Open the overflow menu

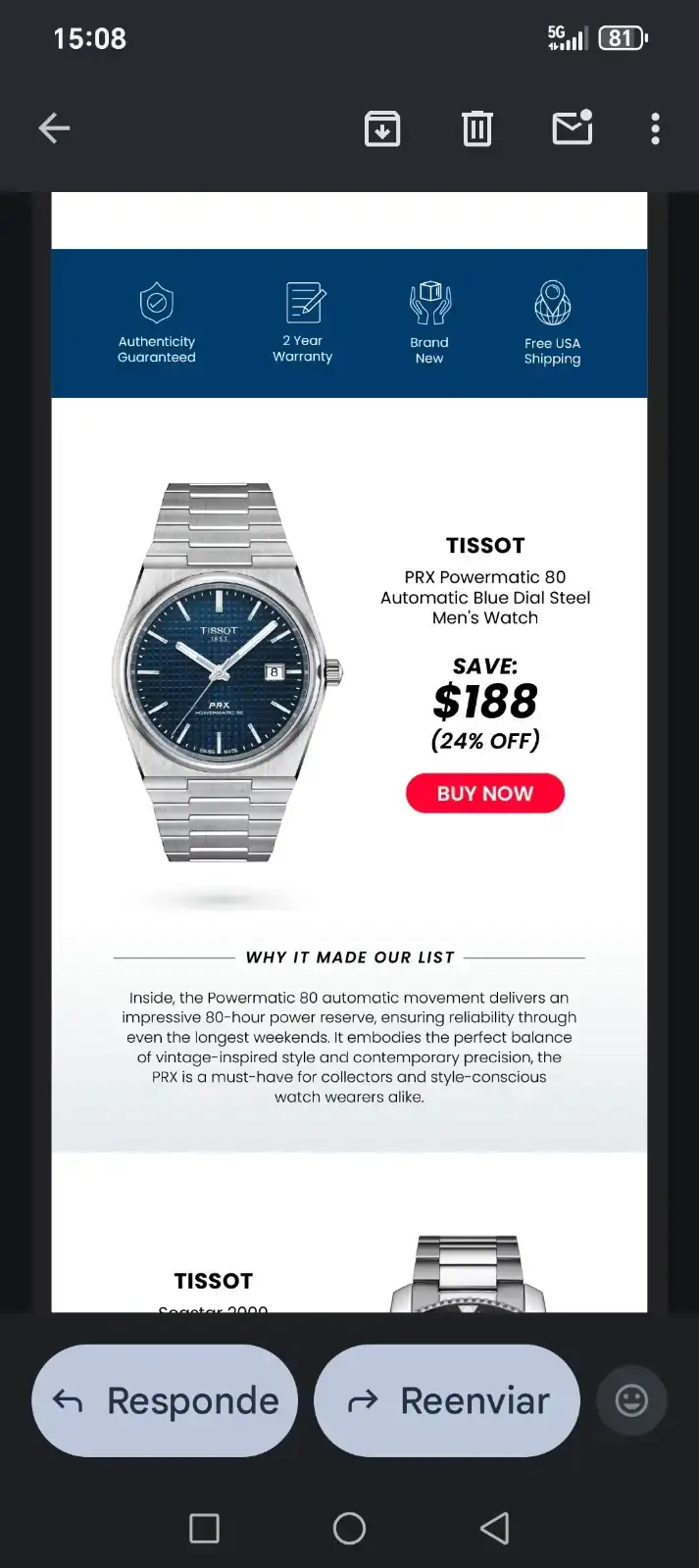tap(655, 128)
